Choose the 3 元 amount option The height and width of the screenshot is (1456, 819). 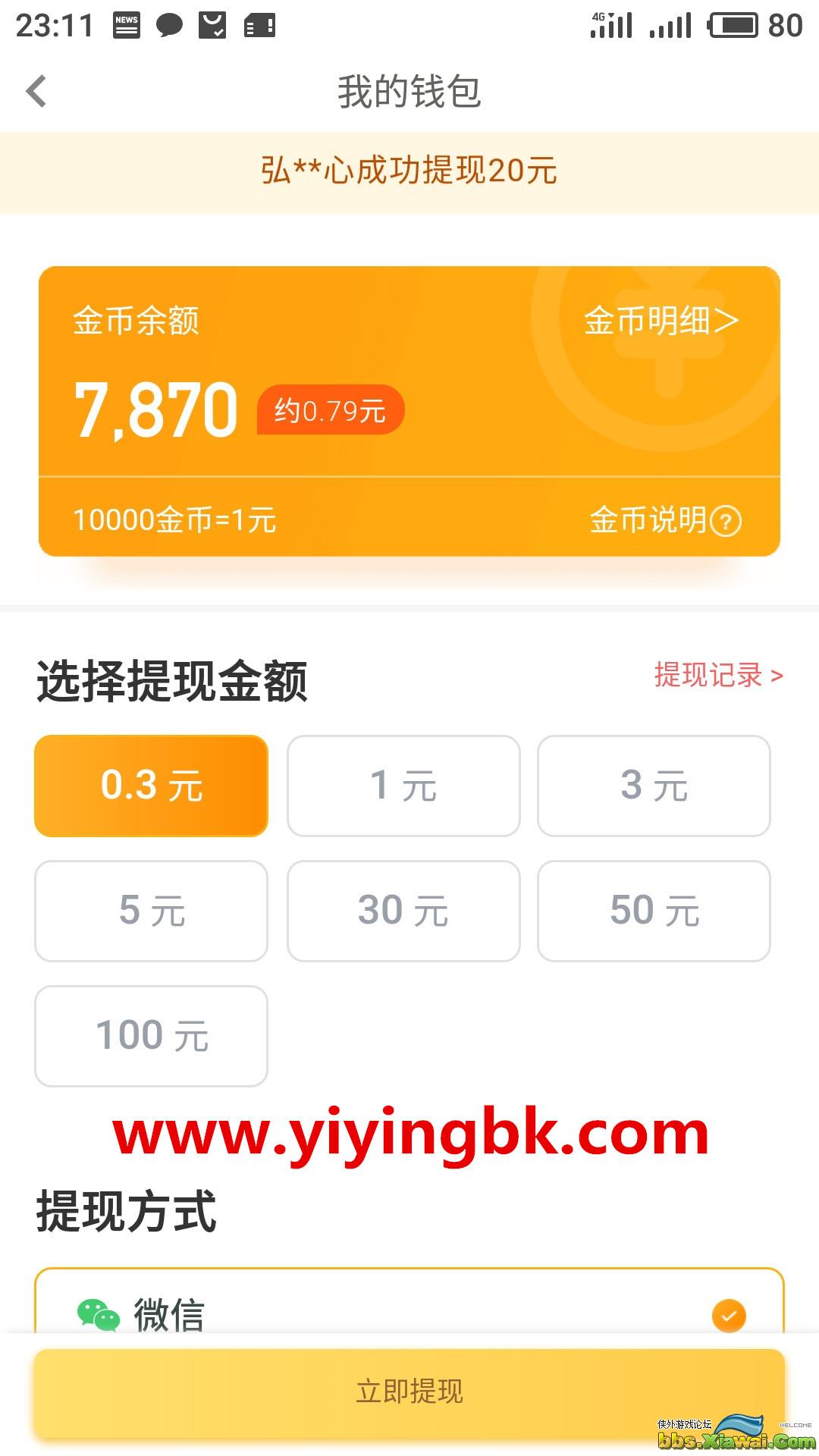[x=654, y=786]
